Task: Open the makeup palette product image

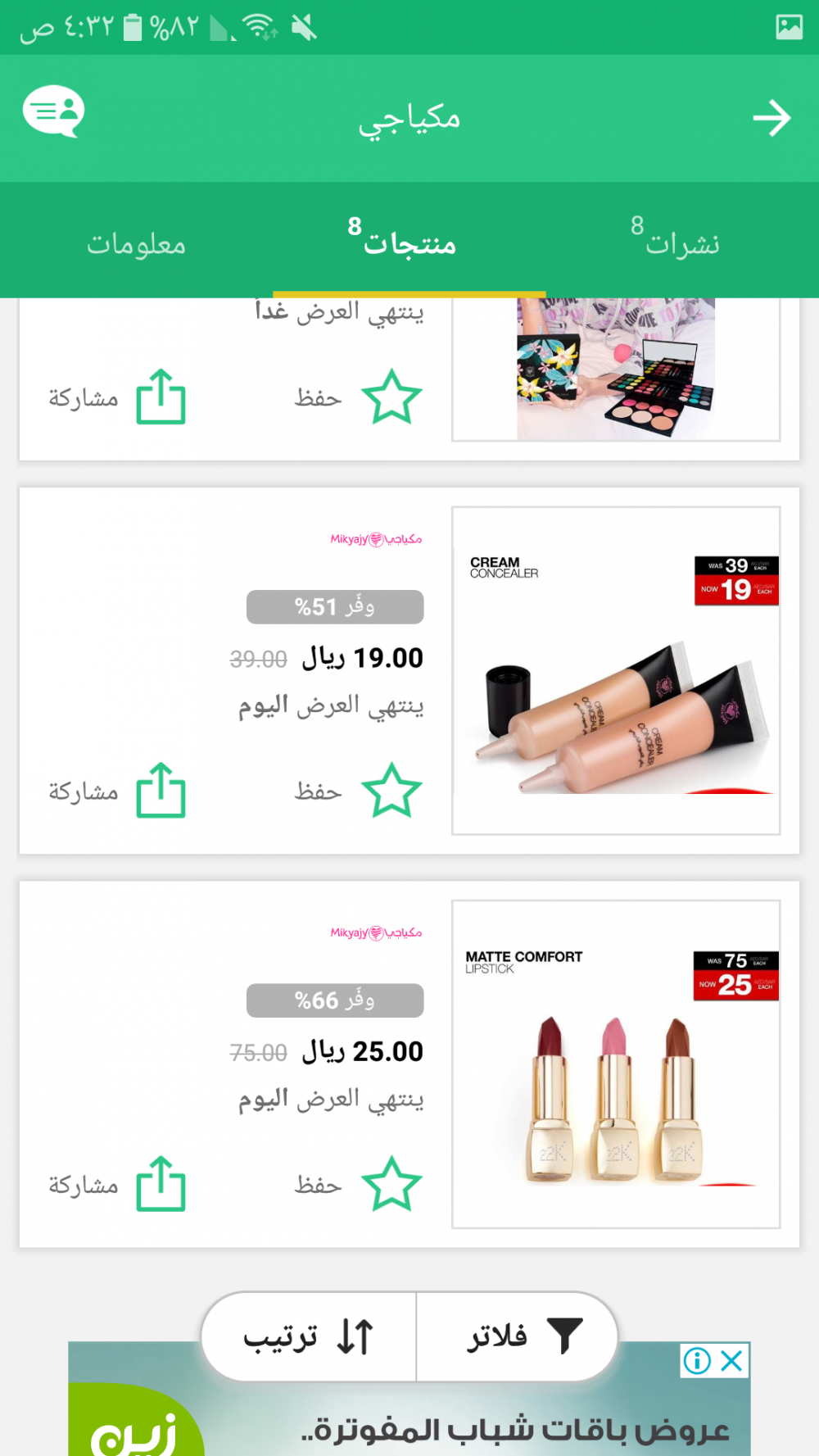Action: pos(616,369)
